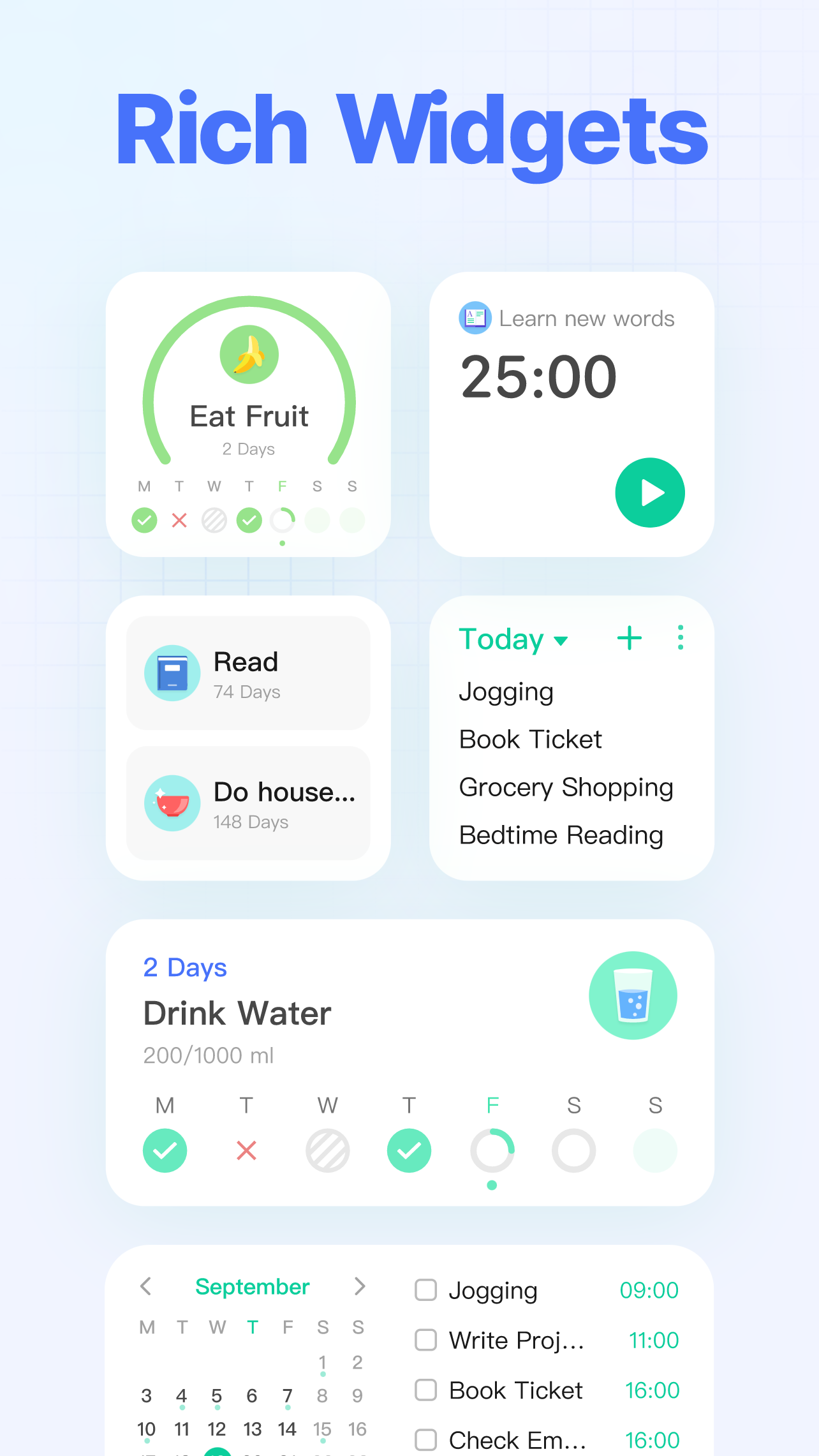The image size is (819, 1456).
Task: Open the Bedtime Reading task
Action: click(561, 835)
